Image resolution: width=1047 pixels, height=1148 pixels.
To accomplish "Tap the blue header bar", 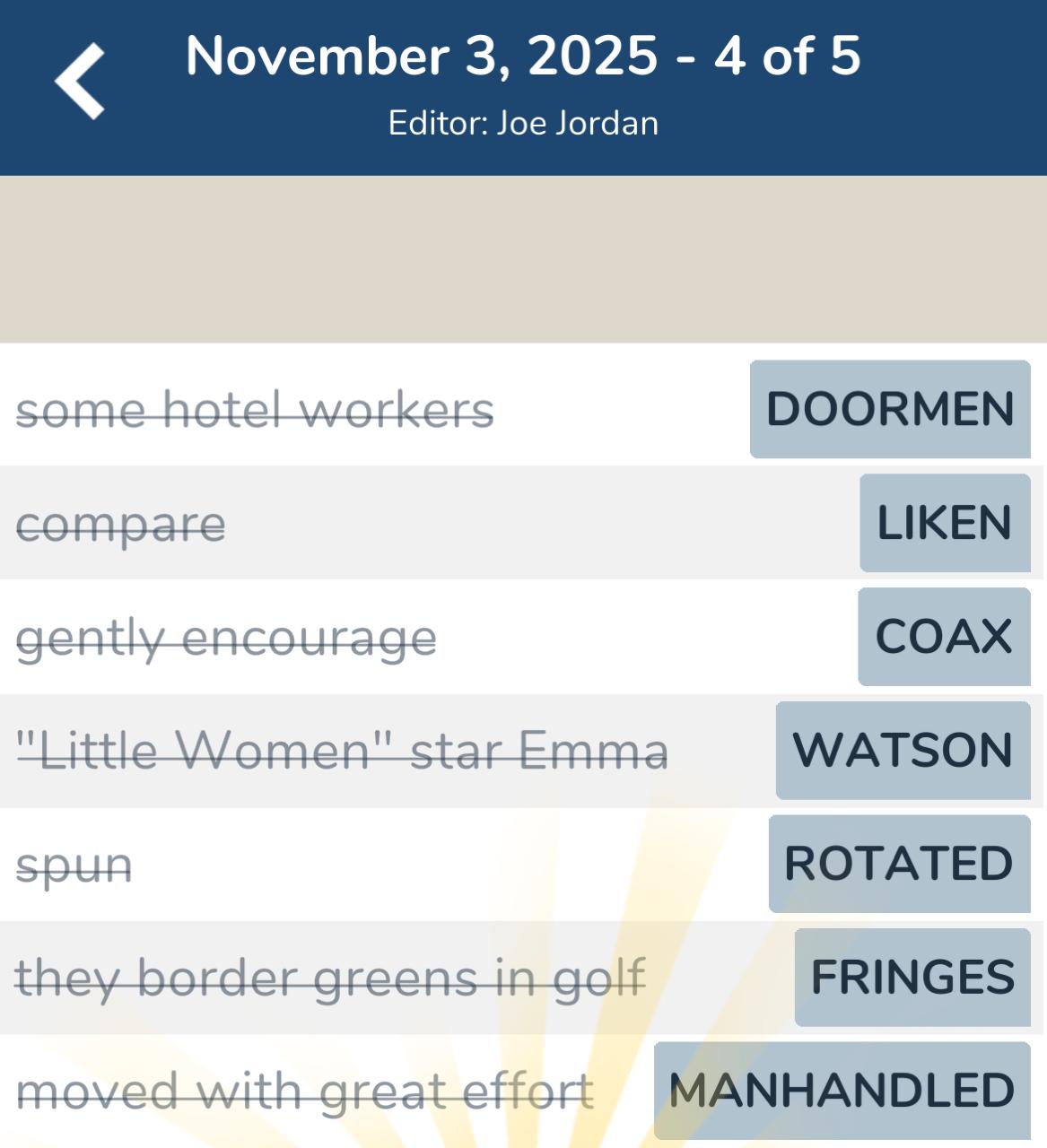I will click(523, 87).
